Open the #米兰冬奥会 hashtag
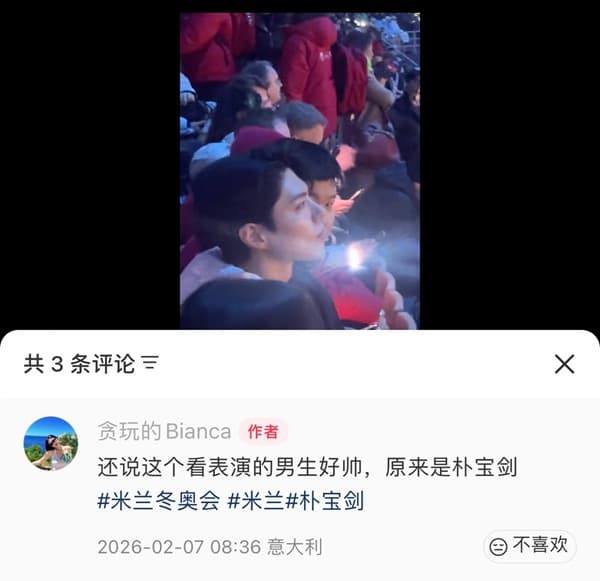Image resolution: width=600 pixels, height=581 pixels. tap(158, 501)
